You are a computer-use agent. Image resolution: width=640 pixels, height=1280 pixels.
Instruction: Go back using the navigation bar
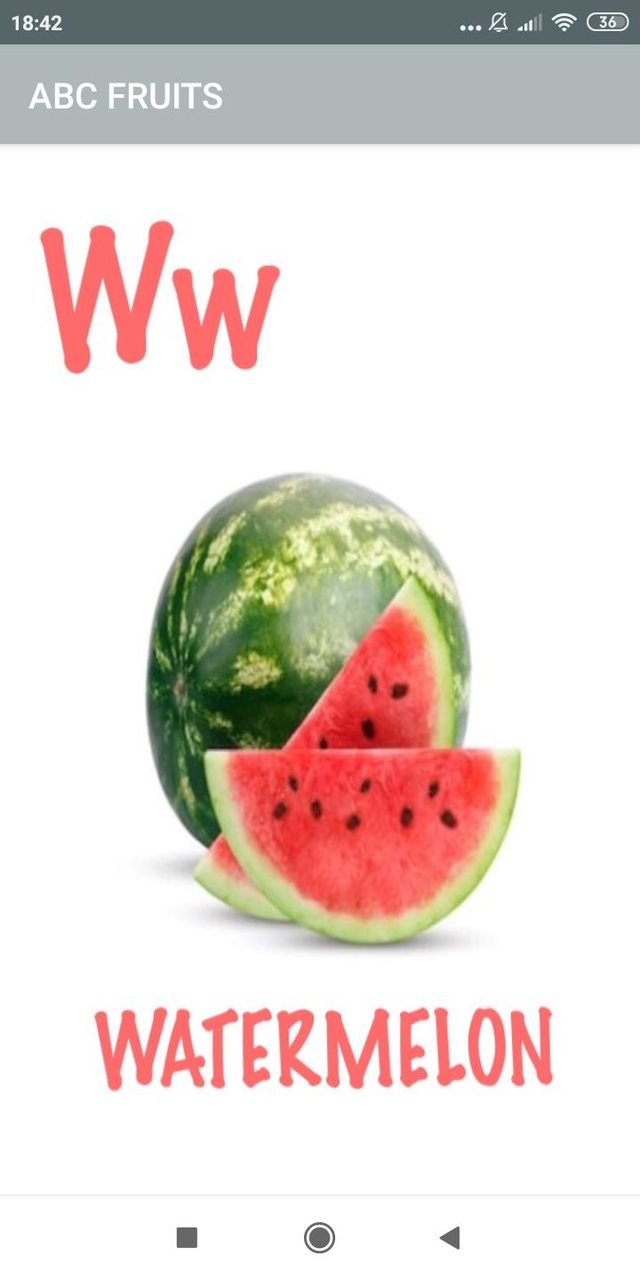click(x=450, y=1238)
